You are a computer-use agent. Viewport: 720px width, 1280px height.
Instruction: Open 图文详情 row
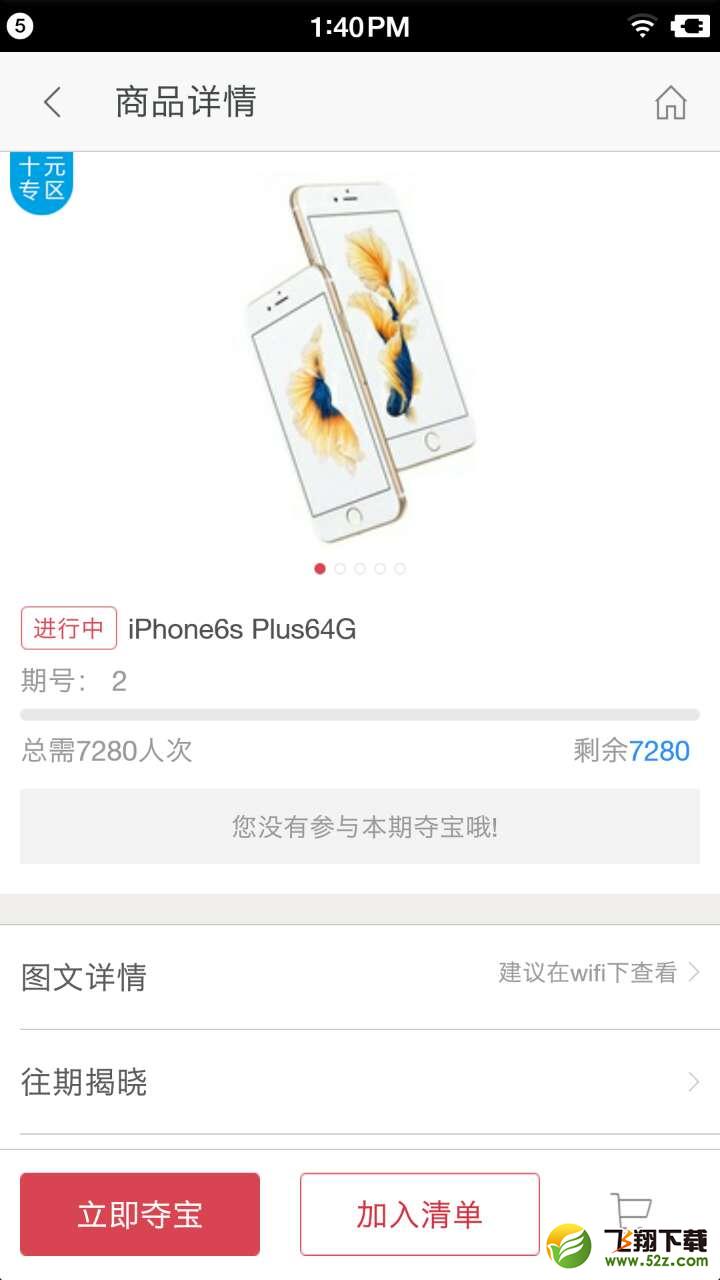pos(360,977)
